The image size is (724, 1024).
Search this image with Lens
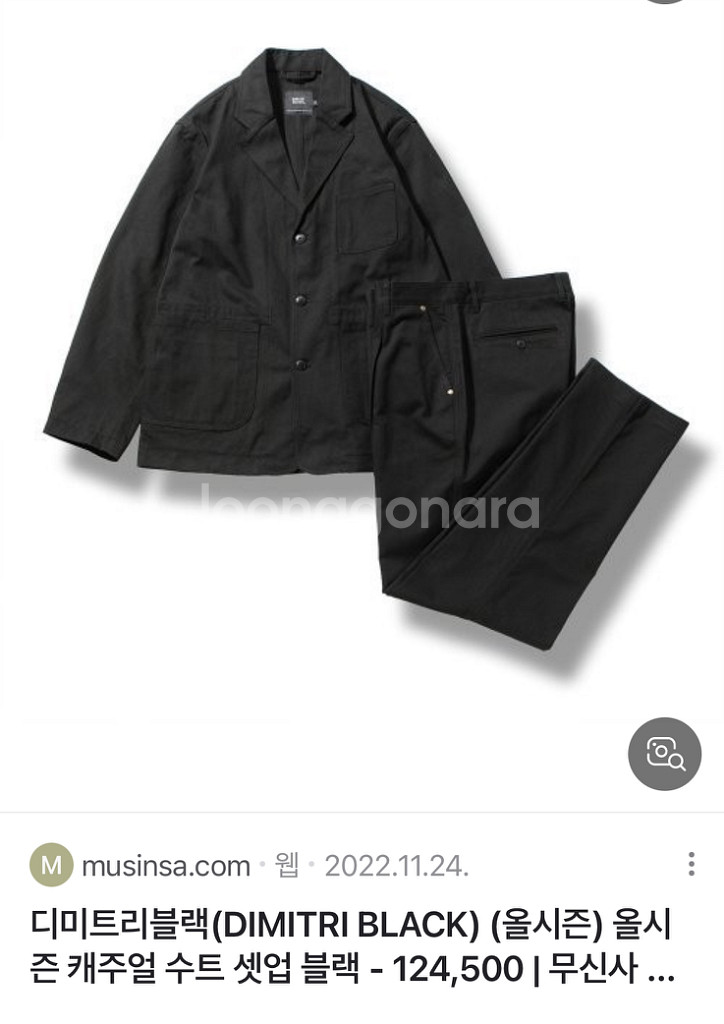pos(664,754)
